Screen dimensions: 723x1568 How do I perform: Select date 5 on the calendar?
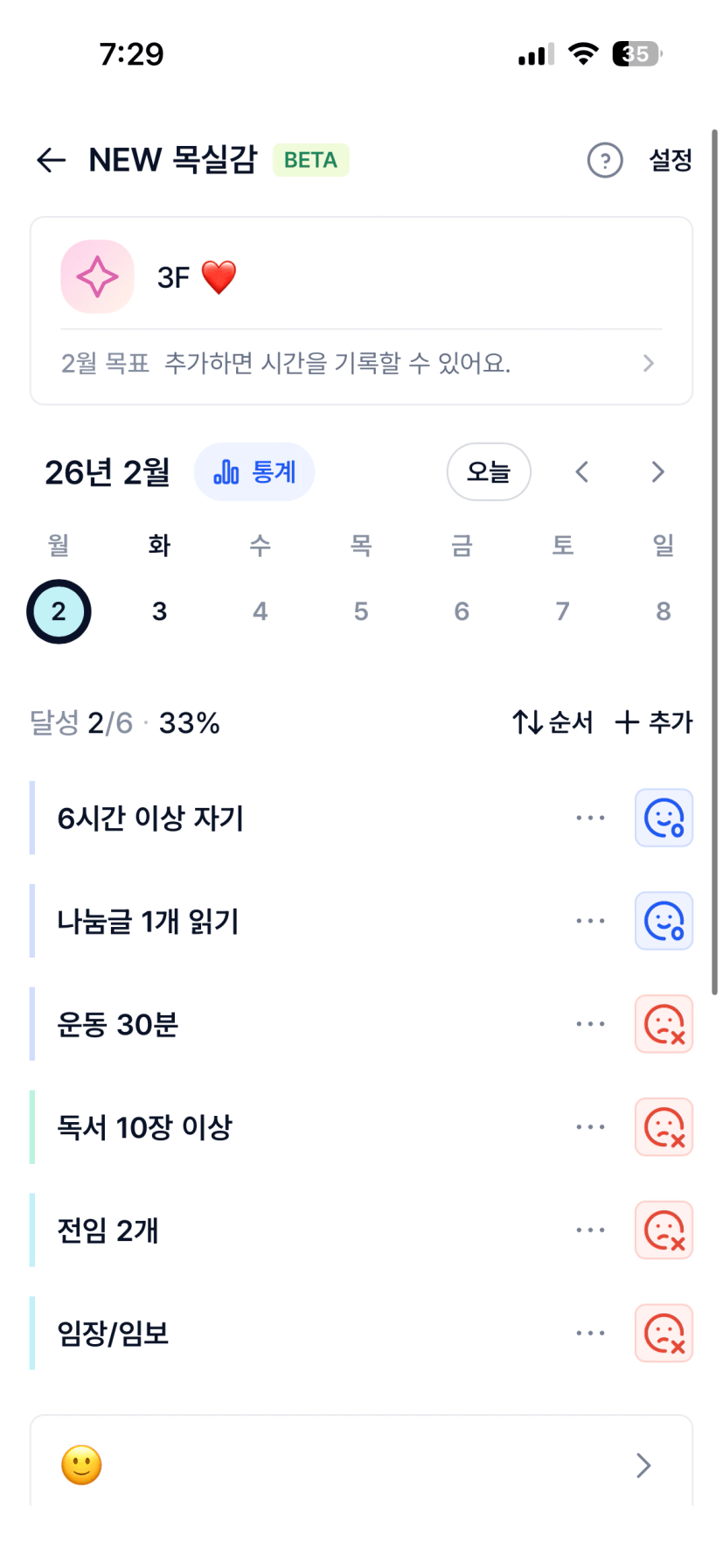tap(361, 611)
